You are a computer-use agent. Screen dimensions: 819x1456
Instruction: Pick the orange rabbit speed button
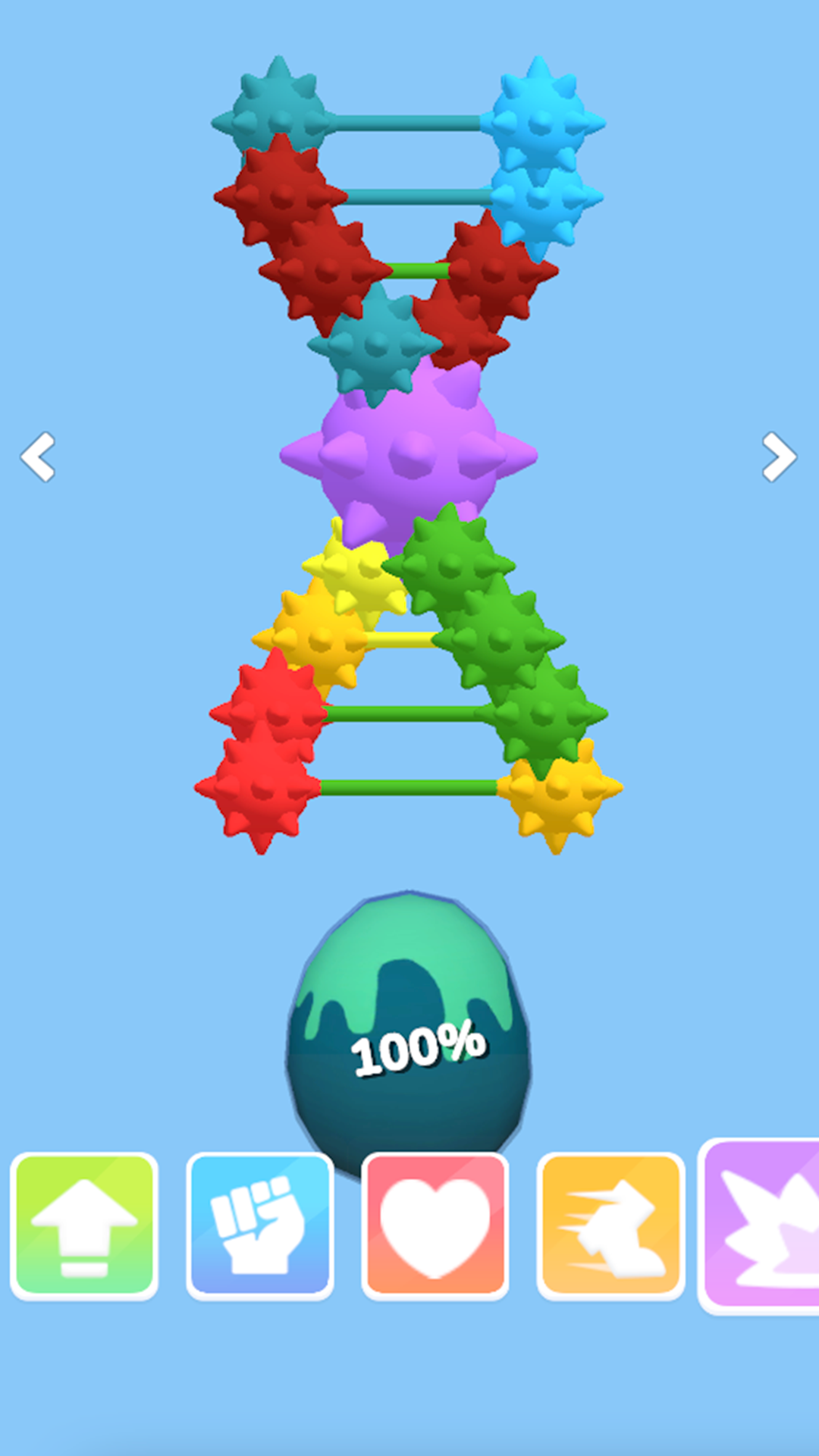(610, 1226)
